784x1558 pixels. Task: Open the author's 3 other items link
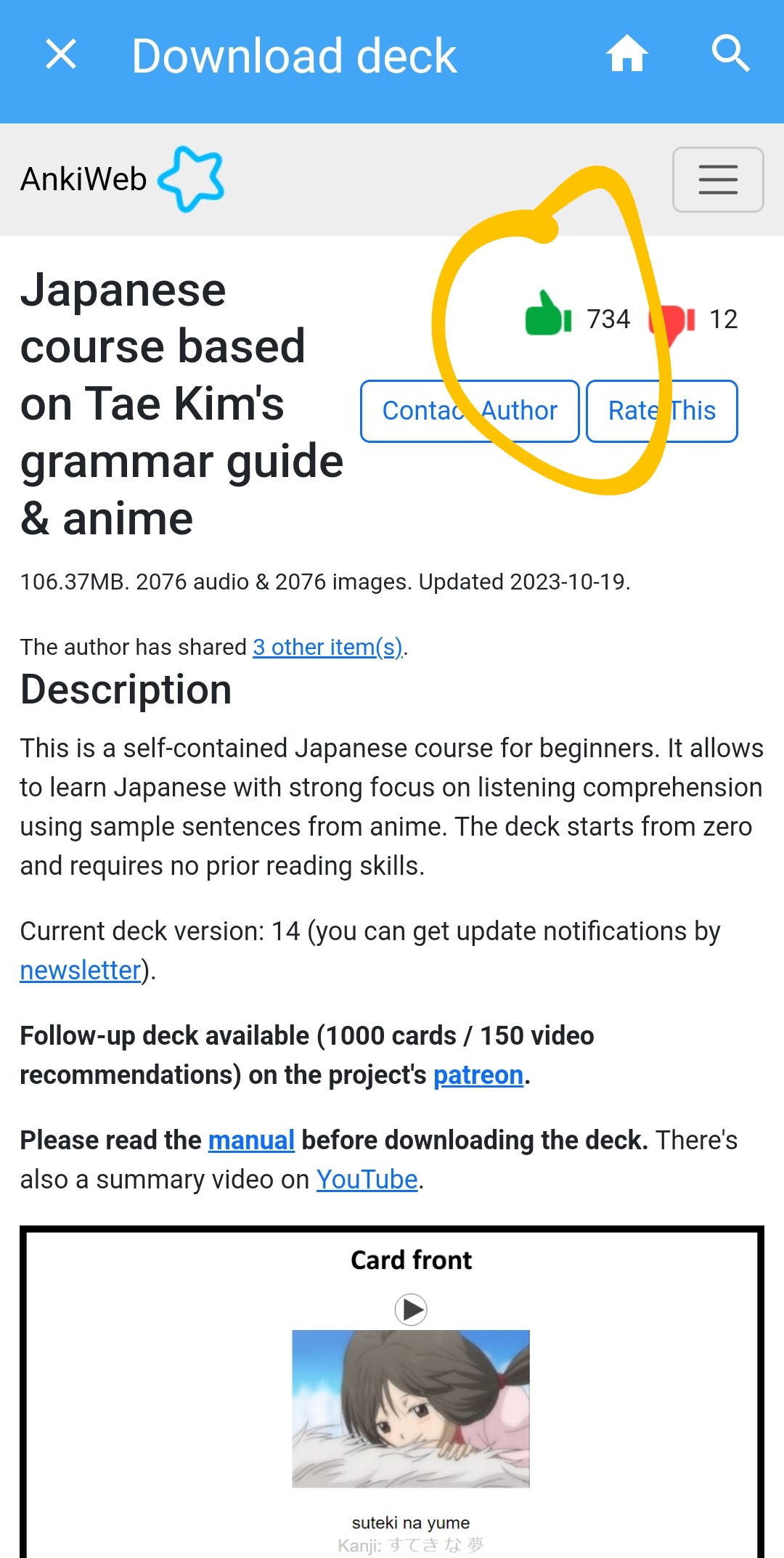[328, 647]
